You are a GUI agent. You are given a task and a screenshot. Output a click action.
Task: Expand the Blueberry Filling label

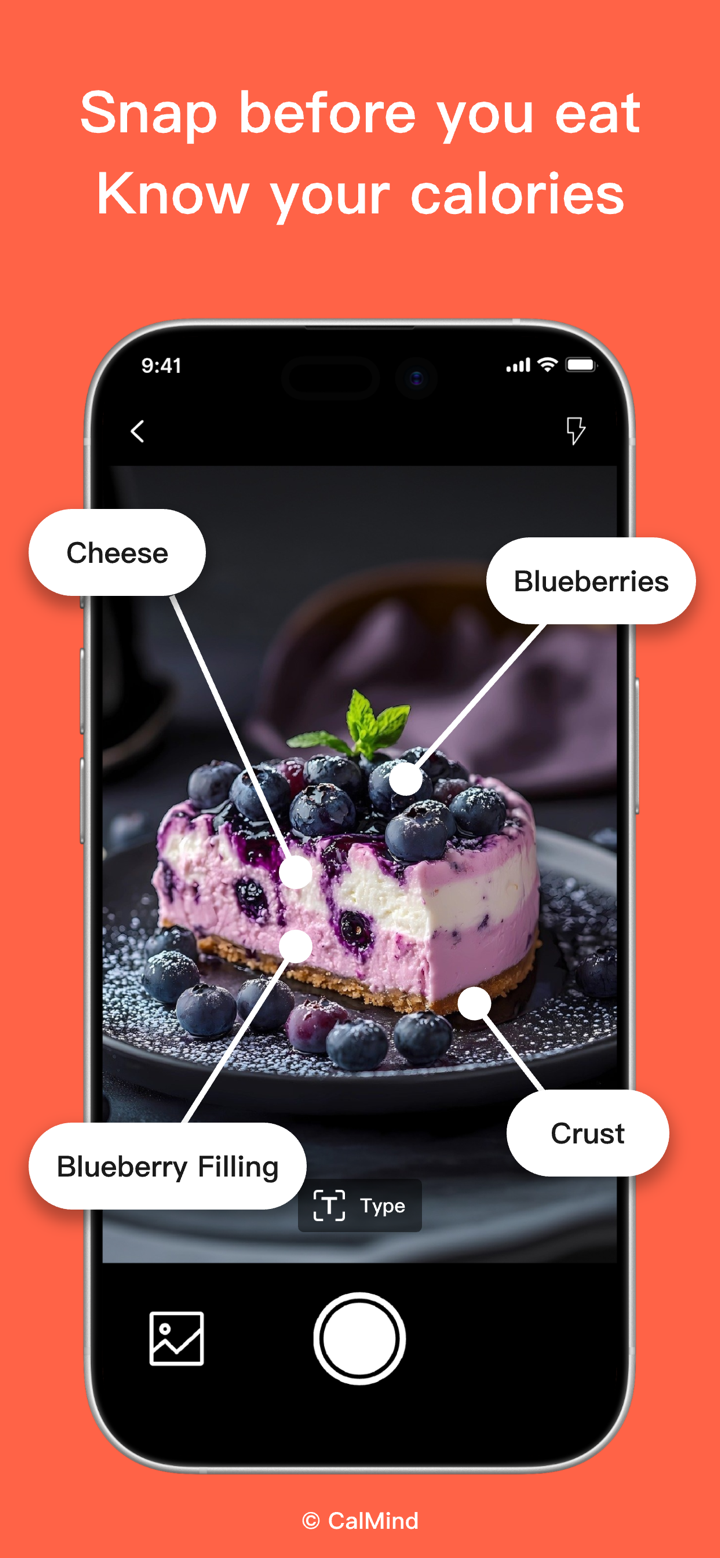[168, 1166]
